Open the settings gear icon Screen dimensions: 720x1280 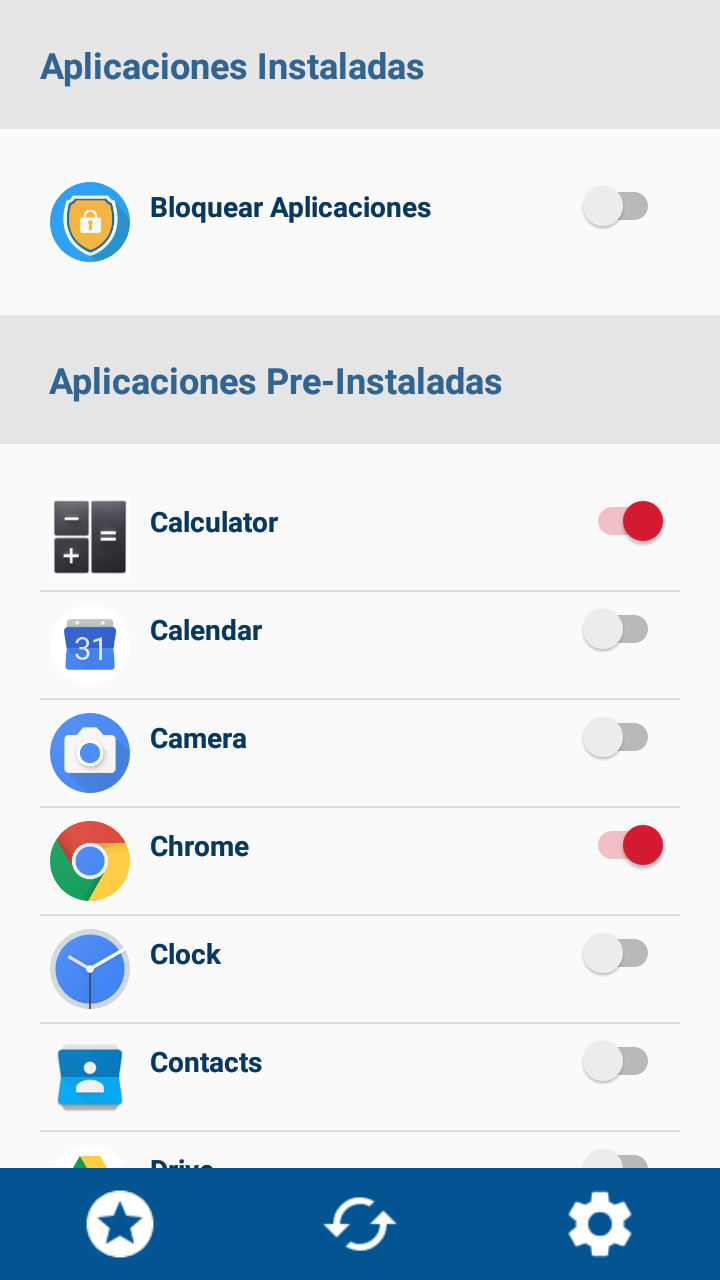pyautogui.click(x=599, y=1222)
